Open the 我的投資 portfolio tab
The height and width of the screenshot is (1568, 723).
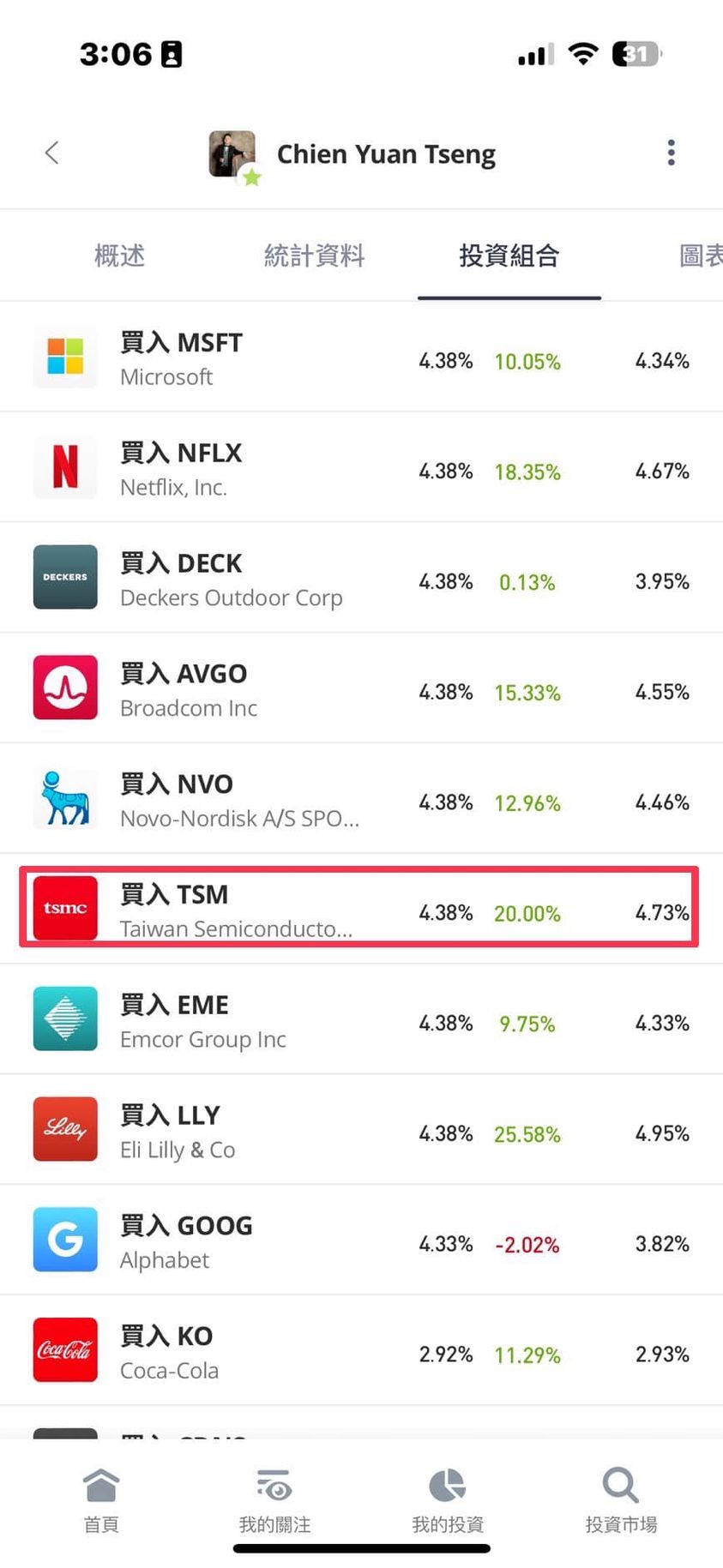pos(448,1500)
